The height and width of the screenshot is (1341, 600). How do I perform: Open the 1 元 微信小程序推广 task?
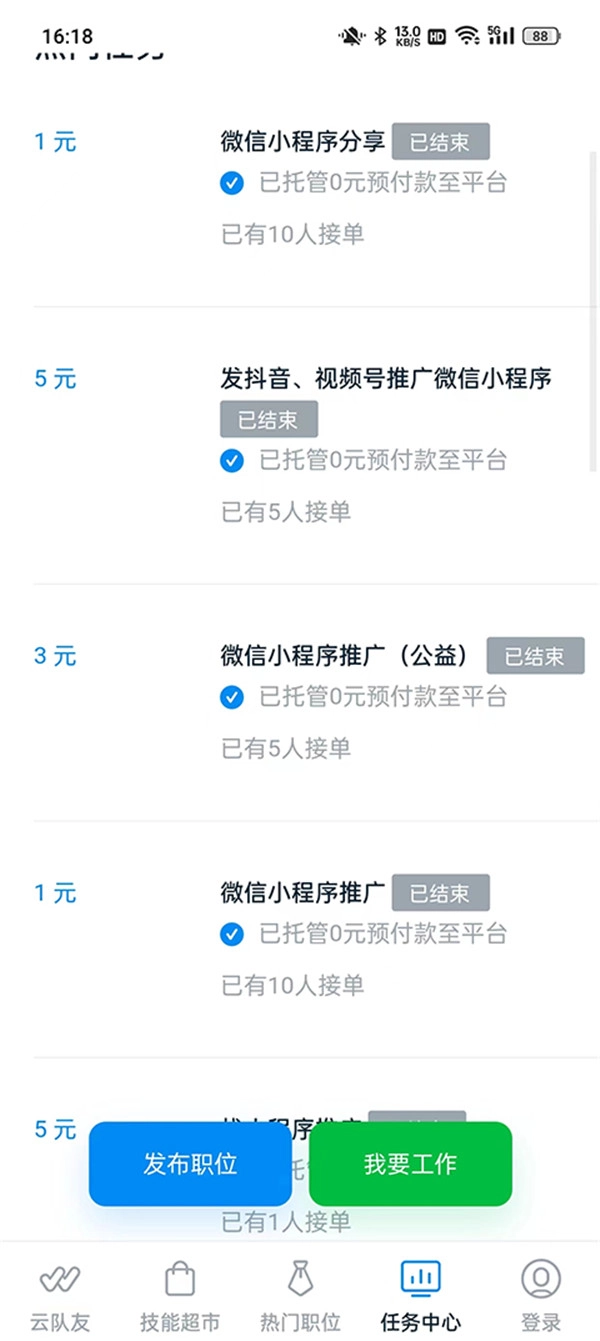pos(302,893)
